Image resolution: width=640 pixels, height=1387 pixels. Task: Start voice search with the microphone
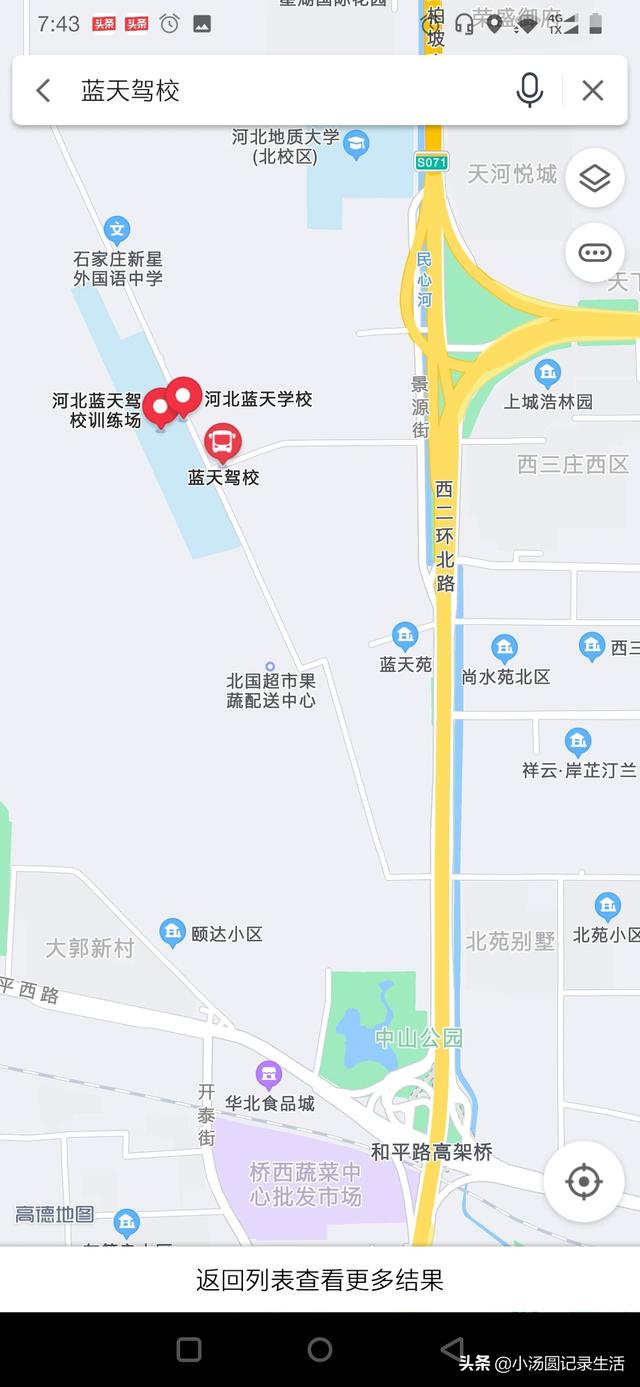(529, 91)
